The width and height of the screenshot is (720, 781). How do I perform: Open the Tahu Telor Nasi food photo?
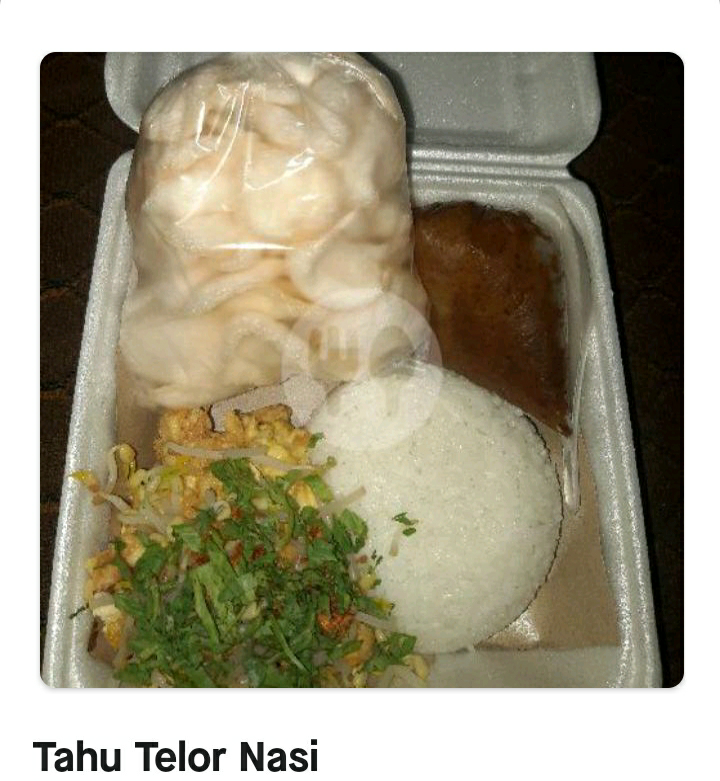(361, 370)
